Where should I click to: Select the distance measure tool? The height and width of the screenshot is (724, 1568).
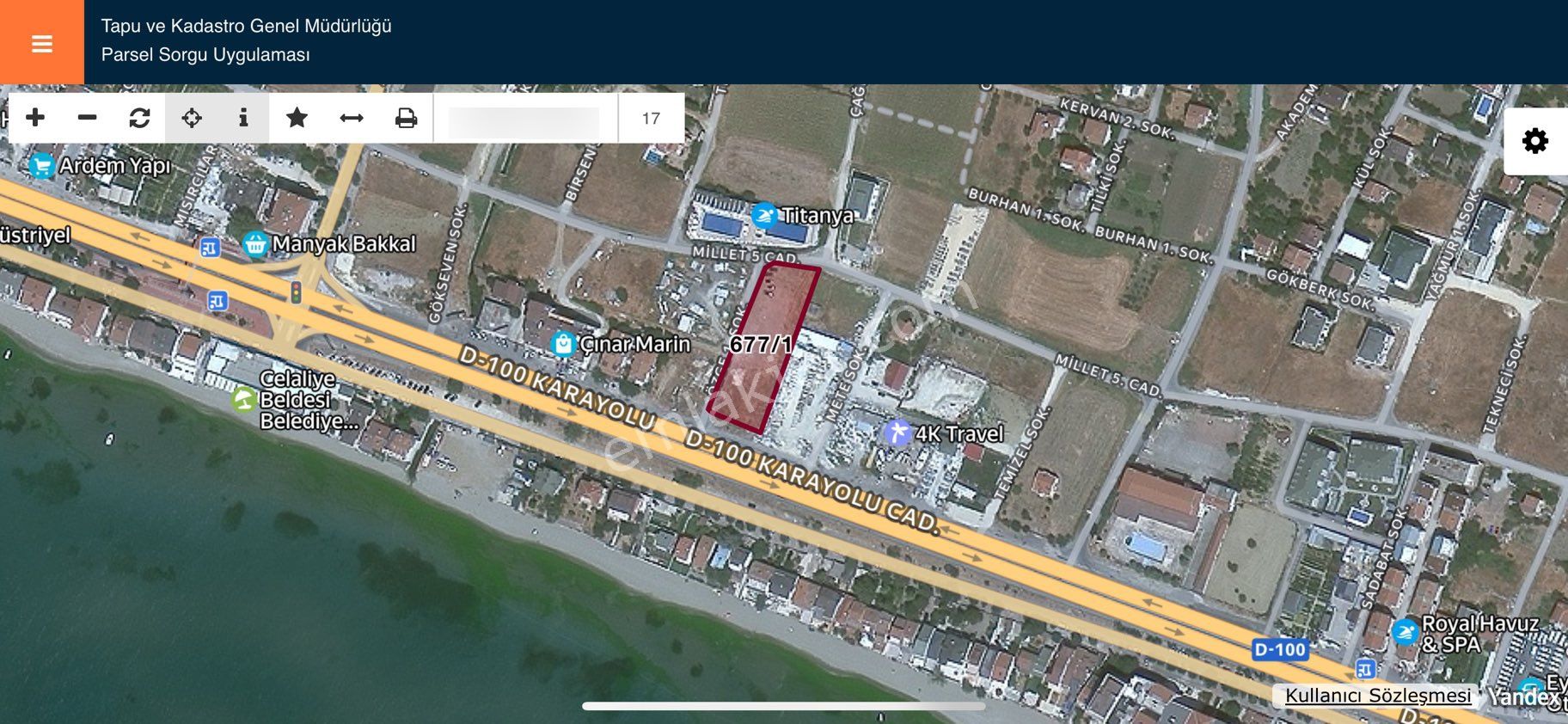tap(351, 118)
